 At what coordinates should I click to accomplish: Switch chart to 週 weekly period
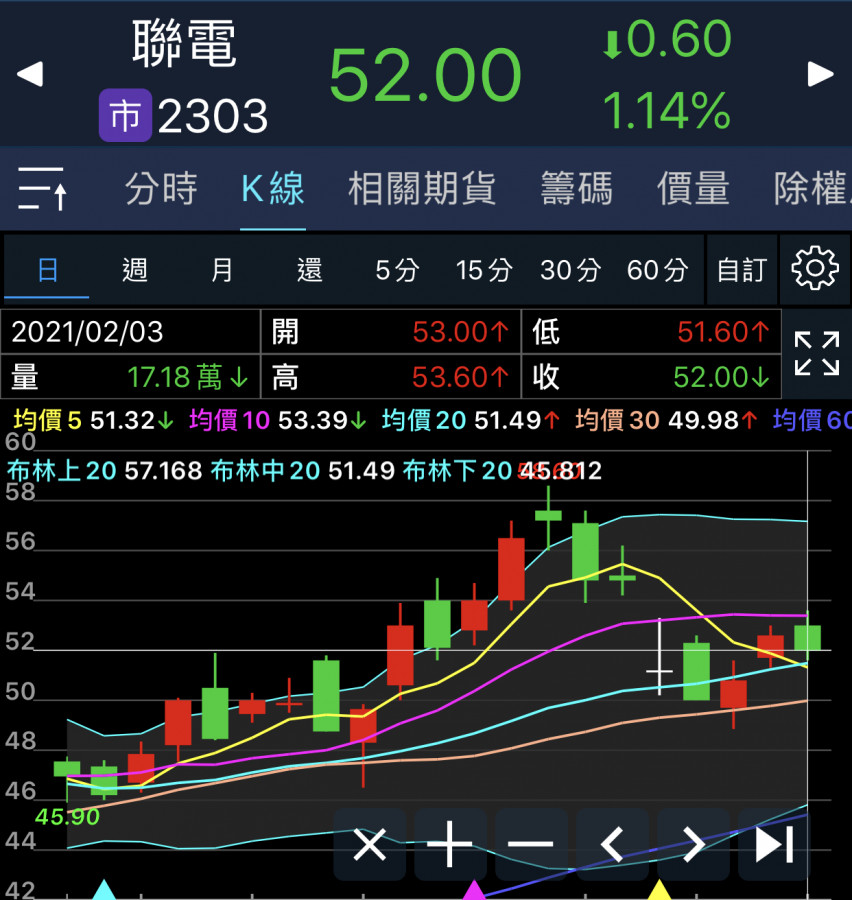coord(135,269)
